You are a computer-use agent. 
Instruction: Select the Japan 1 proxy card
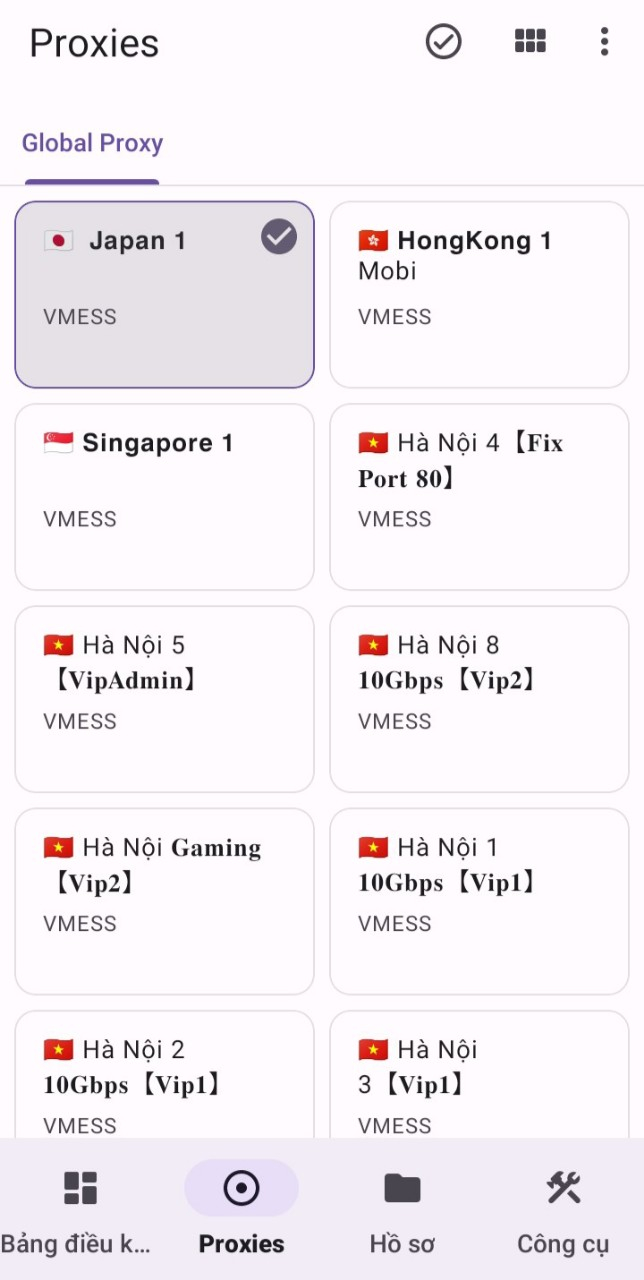coord(164,295)
